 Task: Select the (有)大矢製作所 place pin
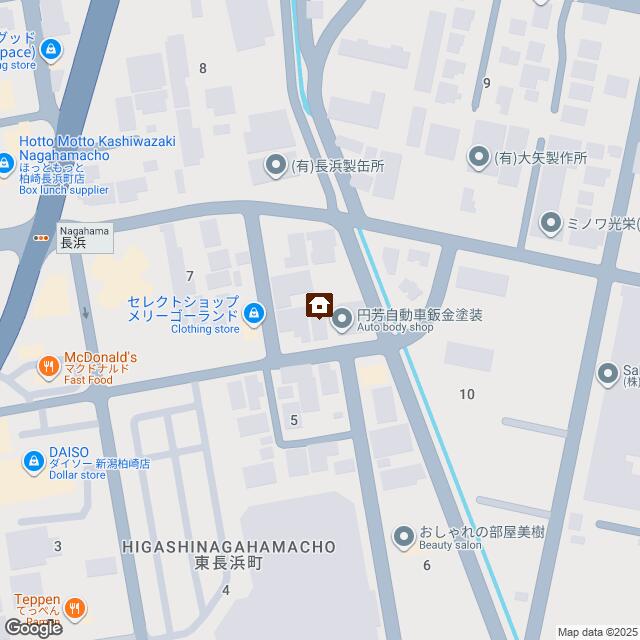479,157
